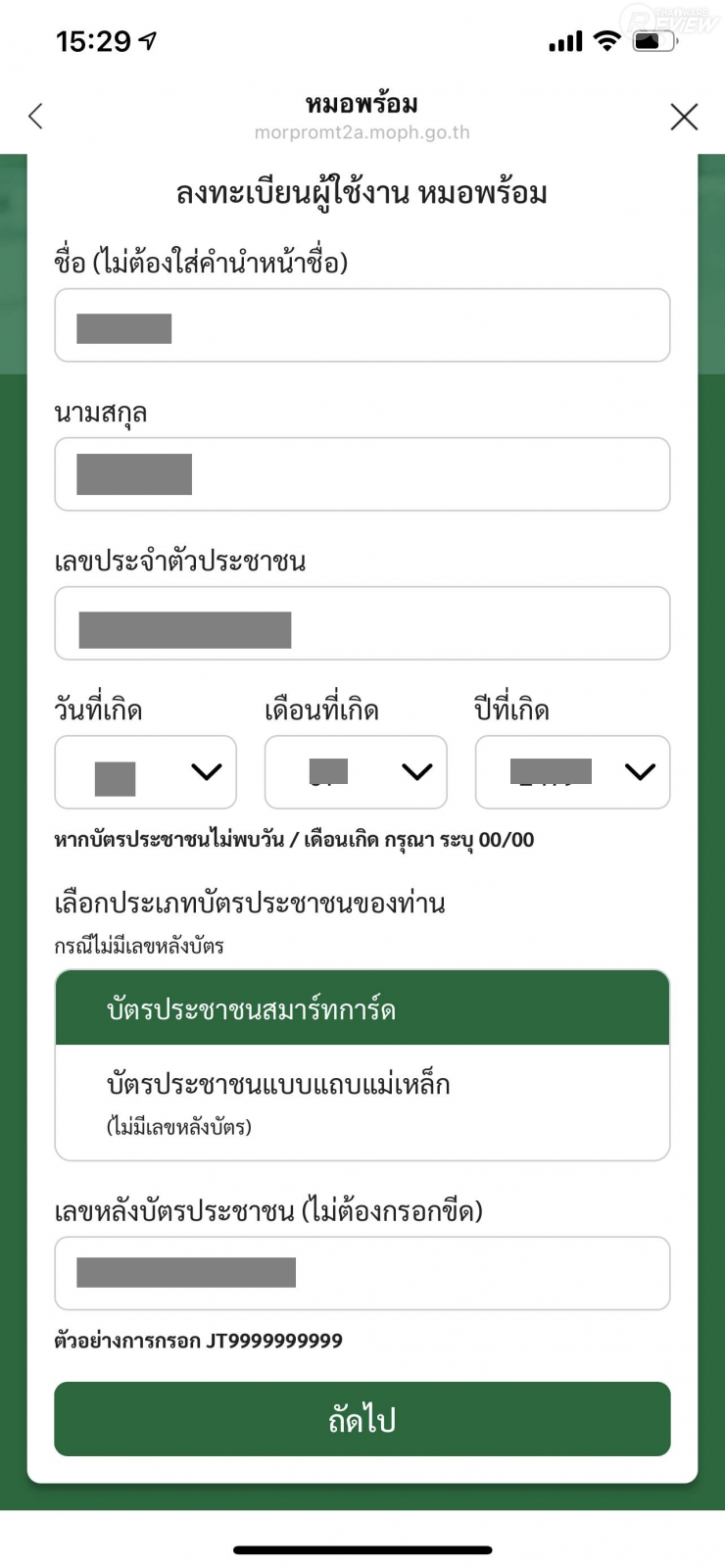The height and width of the screenshot is (1568, 725).
Task: Close the หมอพร้อม registration page
Action: point(684,117)
